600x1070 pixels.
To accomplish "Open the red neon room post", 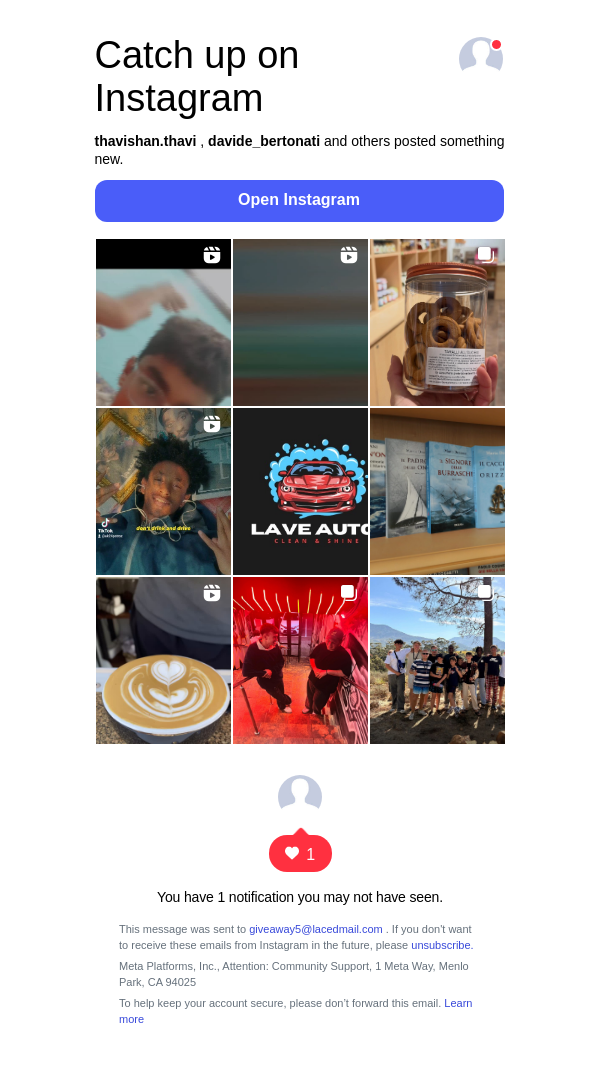I will [300, 660].
